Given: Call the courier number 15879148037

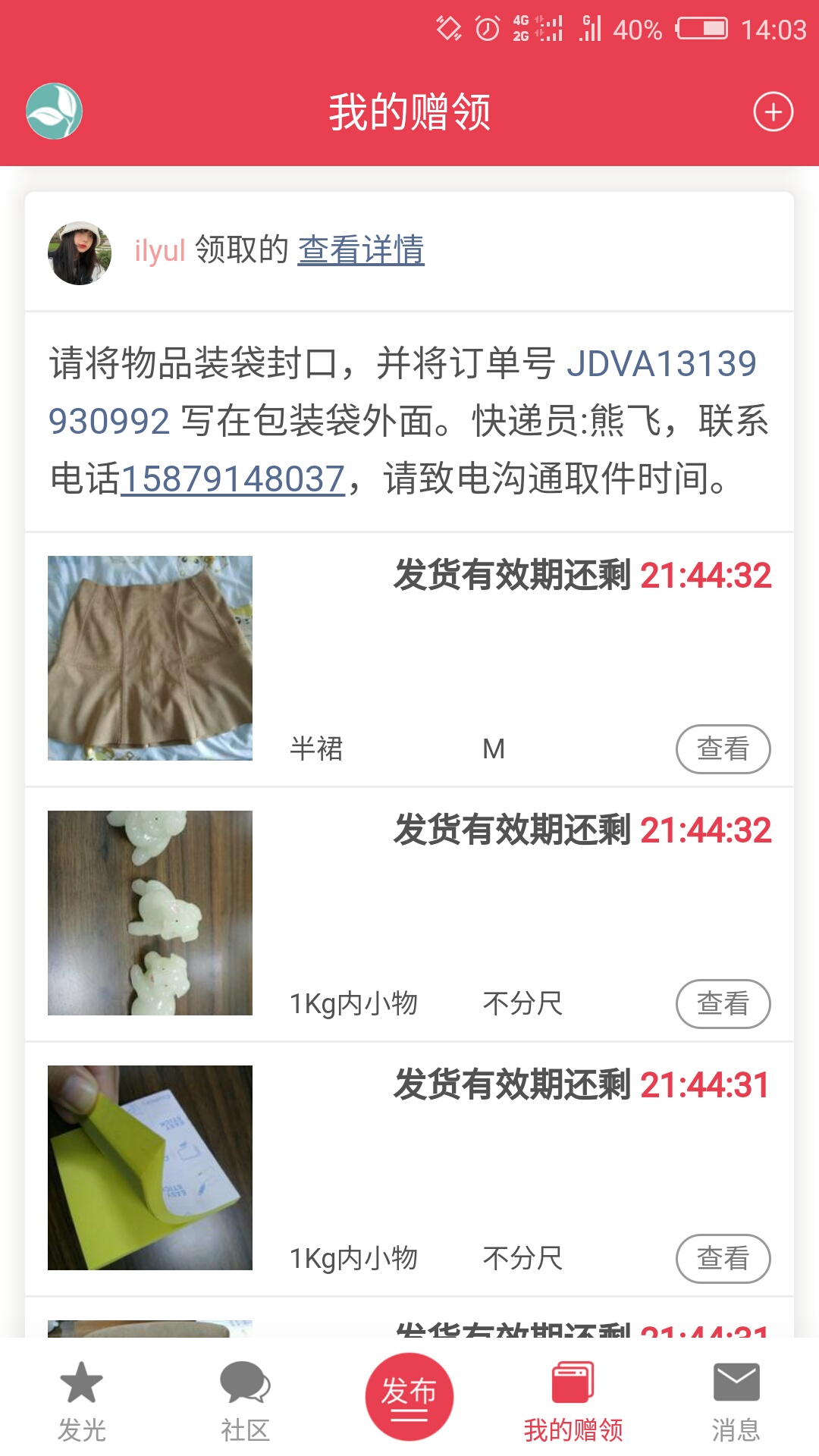Looking at the screenshot, I should click(x=233, y=479).
